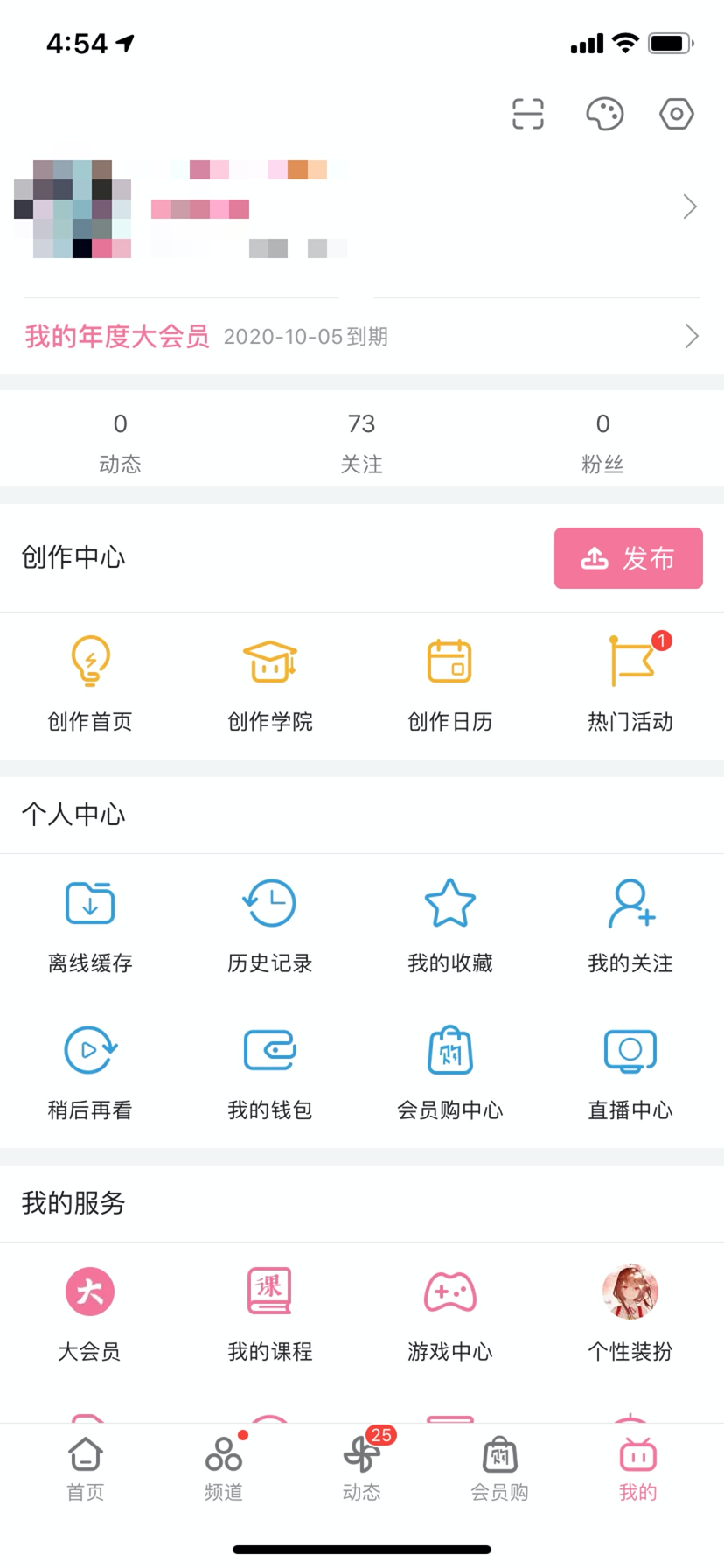Screen dimensions: 724x1568
Task: View 历史记录
Action: pyautogui.click(x=270, y=926)
